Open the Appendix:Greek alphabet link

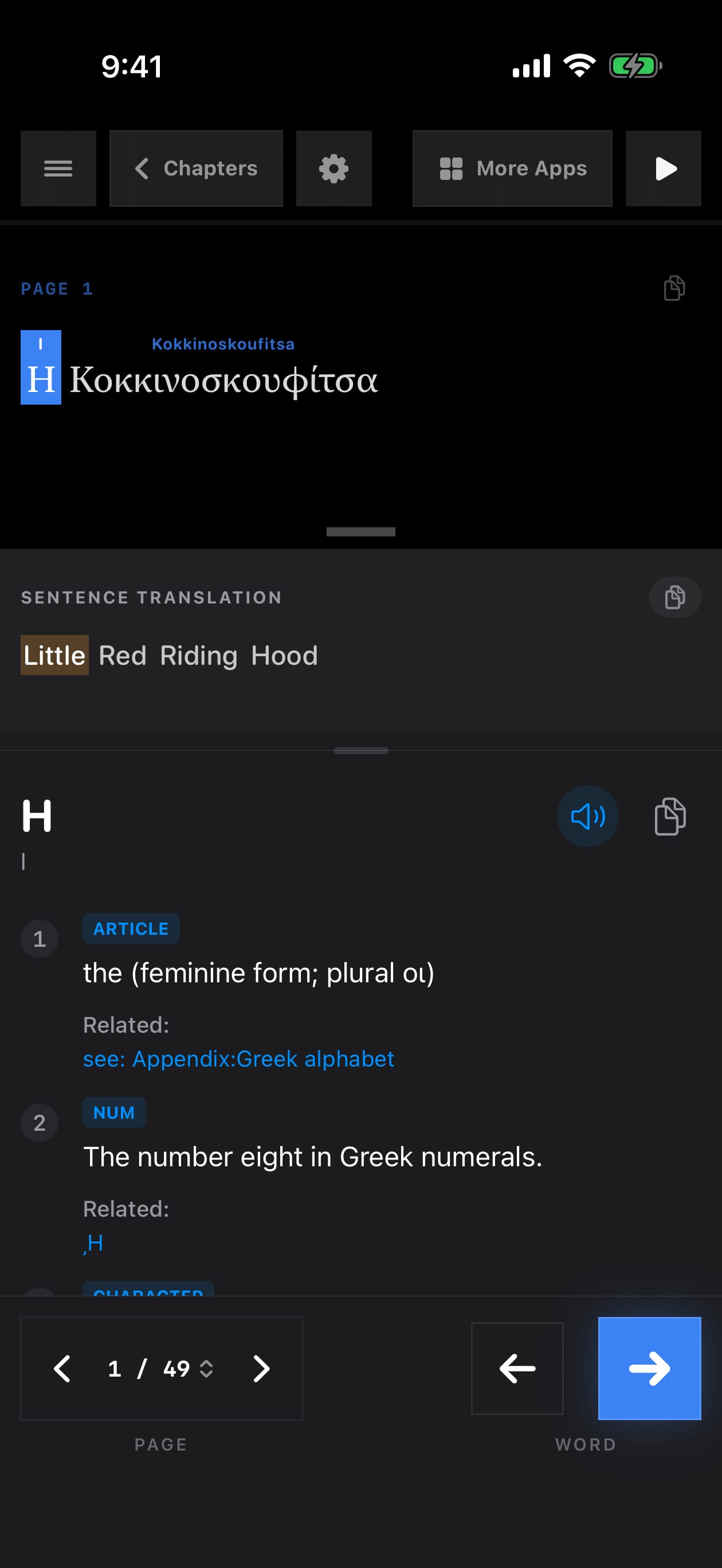[238, 1059]
